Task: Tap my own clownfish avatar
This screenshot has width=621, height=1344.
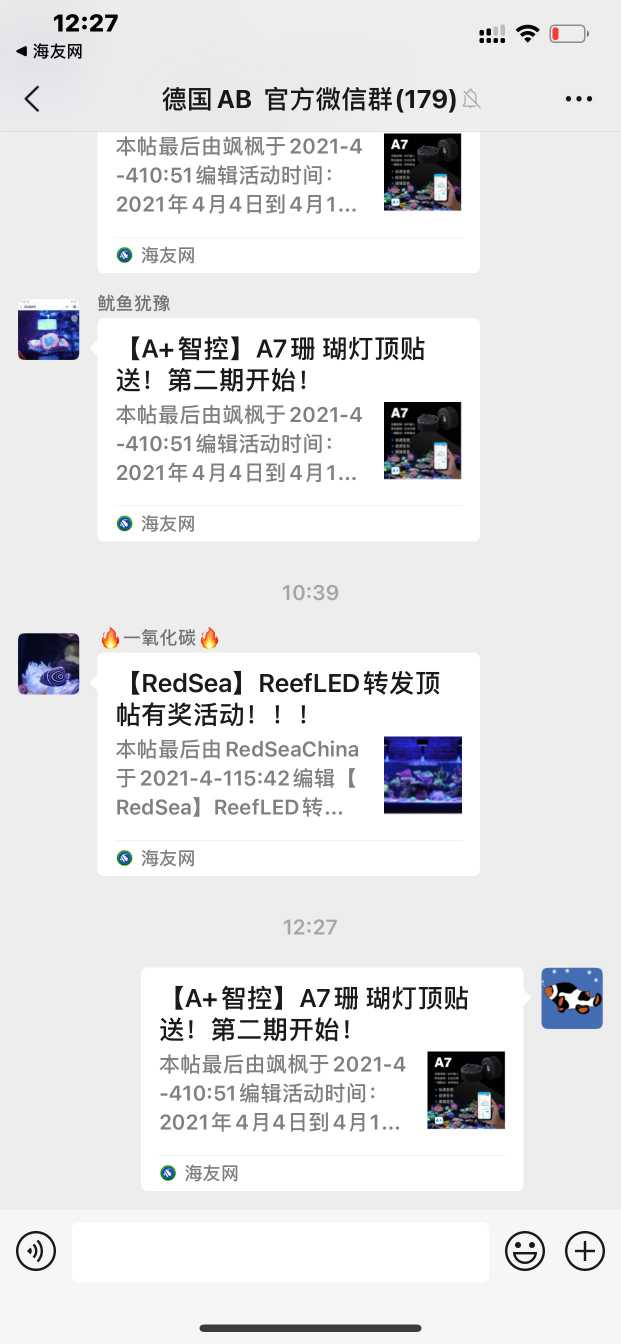Action: pos(572,998)
